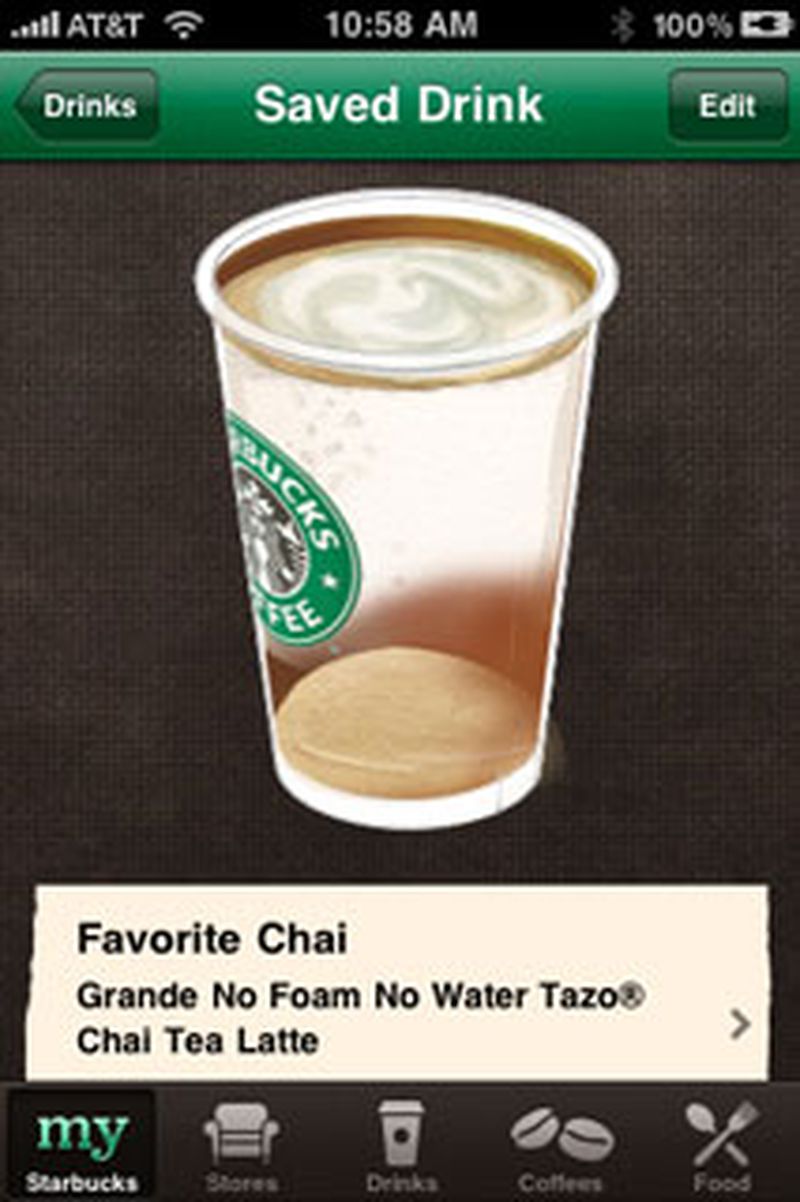Switch to the Stores tab
This screenshot has height=1202, width=800.
(x=240, y=1145)
